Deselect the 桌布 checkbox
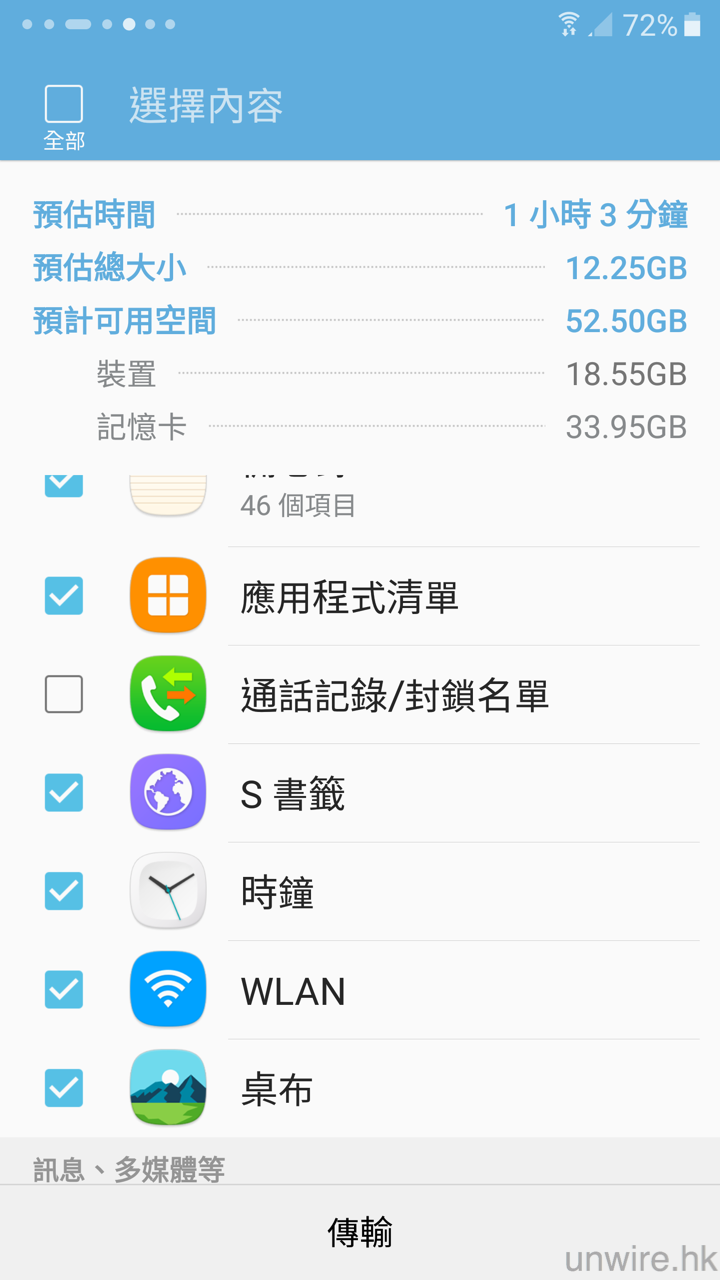 64,1088
